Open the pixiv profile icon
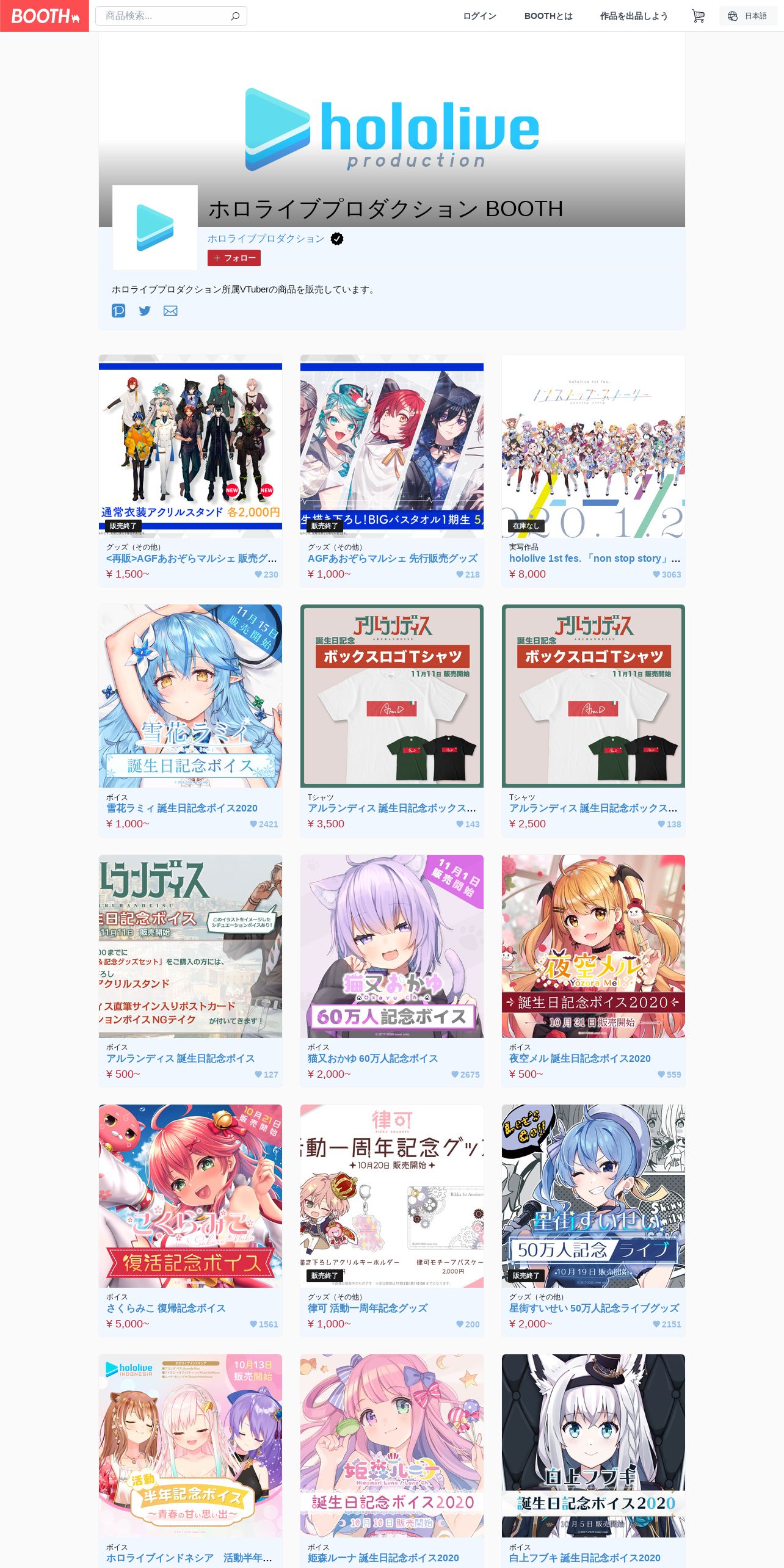 point(118,311)
